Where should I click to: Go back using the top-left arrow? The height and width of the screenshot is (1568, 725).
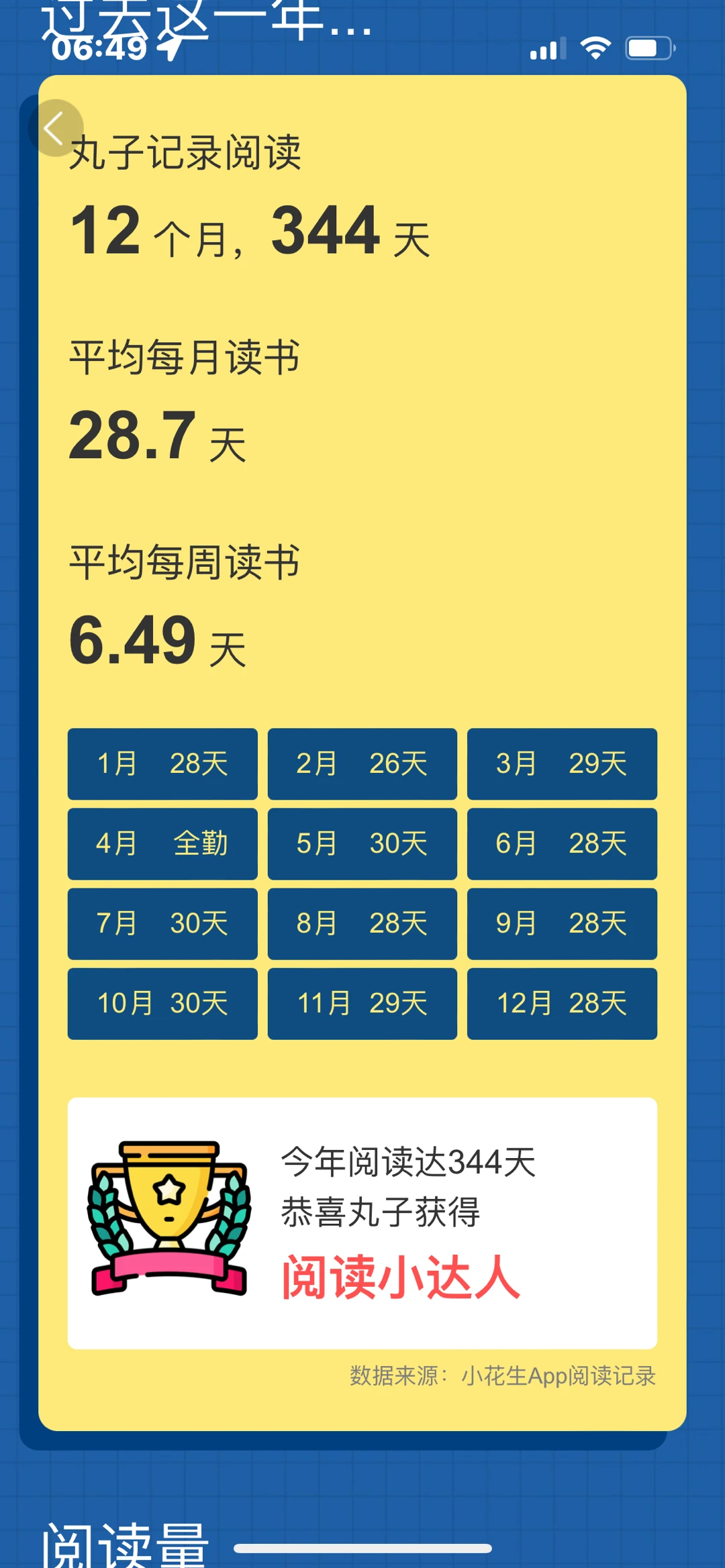(x=55, y=127)
